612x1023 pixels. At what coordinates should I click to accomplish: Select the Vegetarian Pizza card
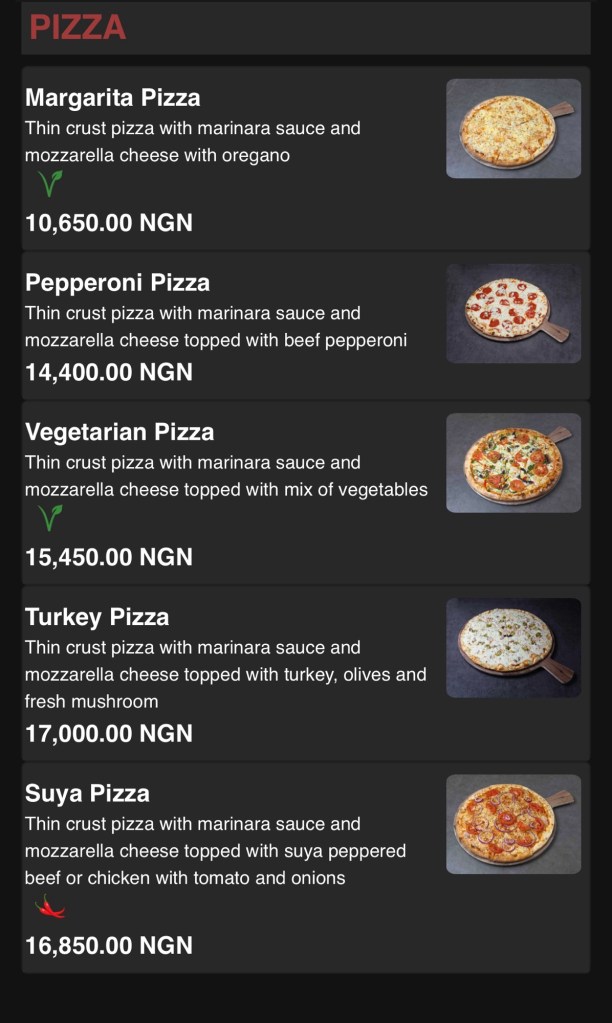(119, 432)
